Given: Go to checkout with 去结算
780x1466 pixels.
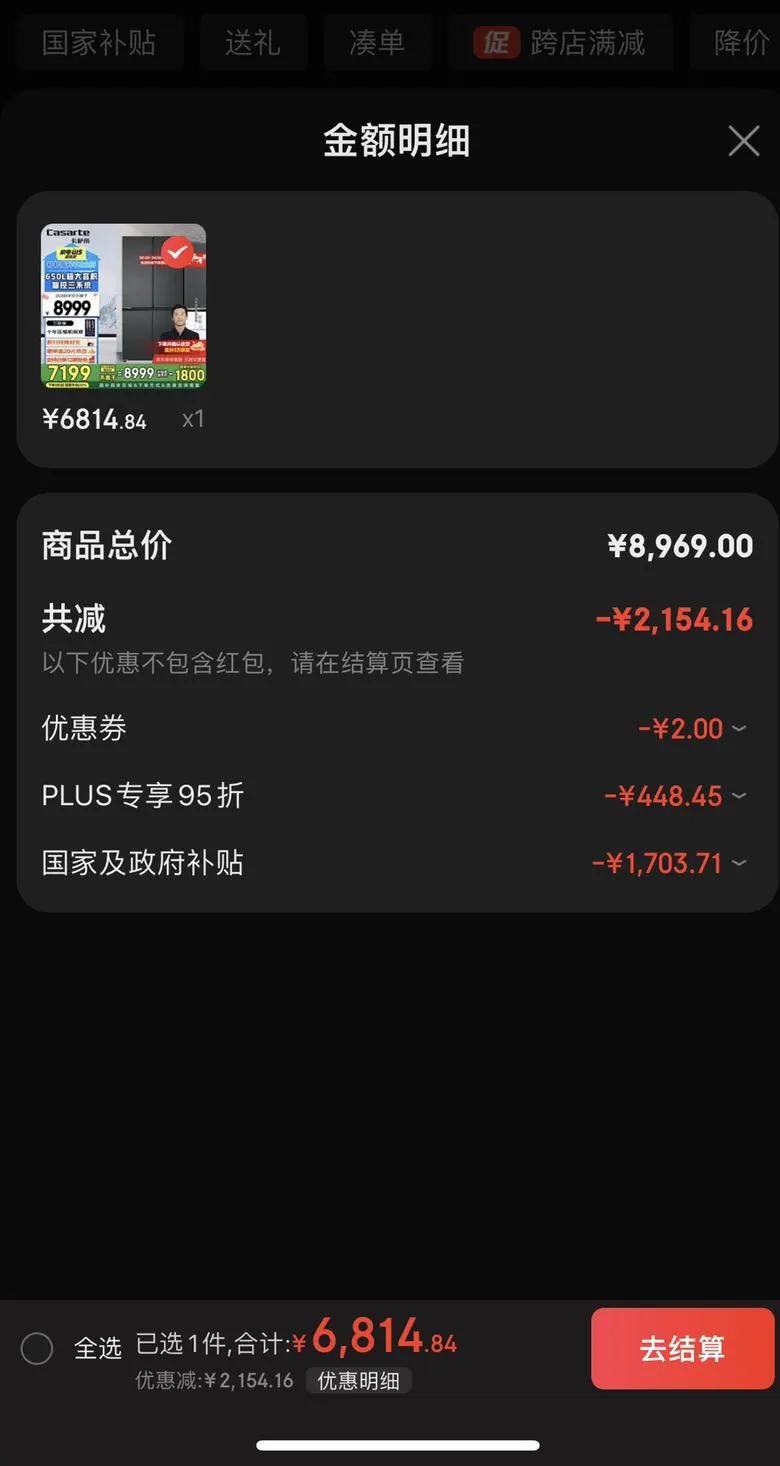Looking at the screenshot, I should [x=682, y=1348].
